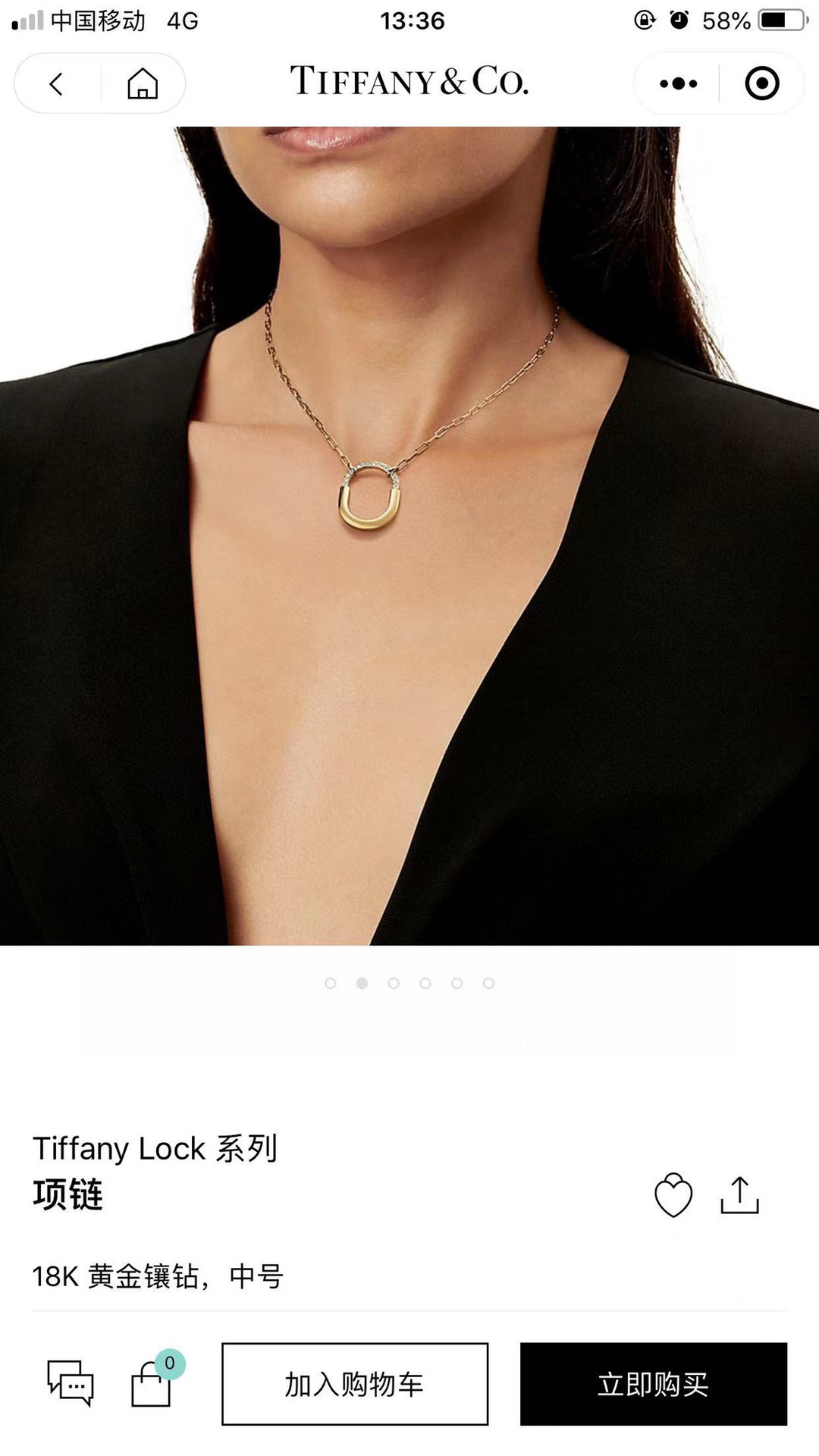Go back to the previous page
819x1456 pixels.
pos(56,83)
